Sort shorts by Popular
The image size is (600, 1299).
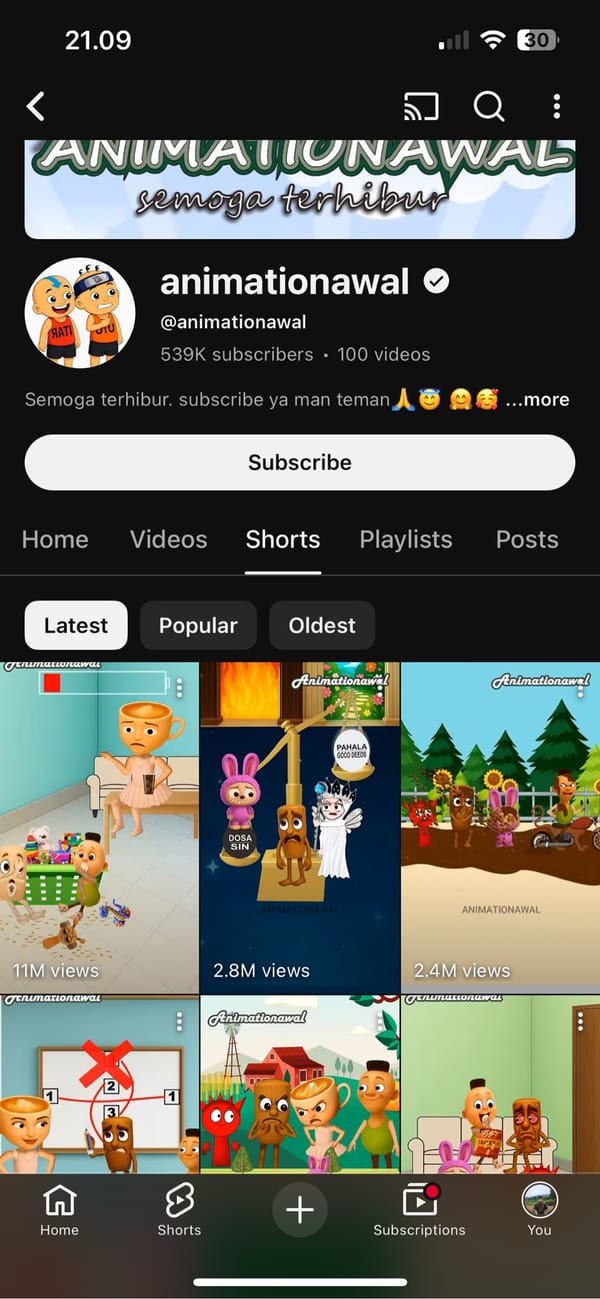click(x=198, y=626)
